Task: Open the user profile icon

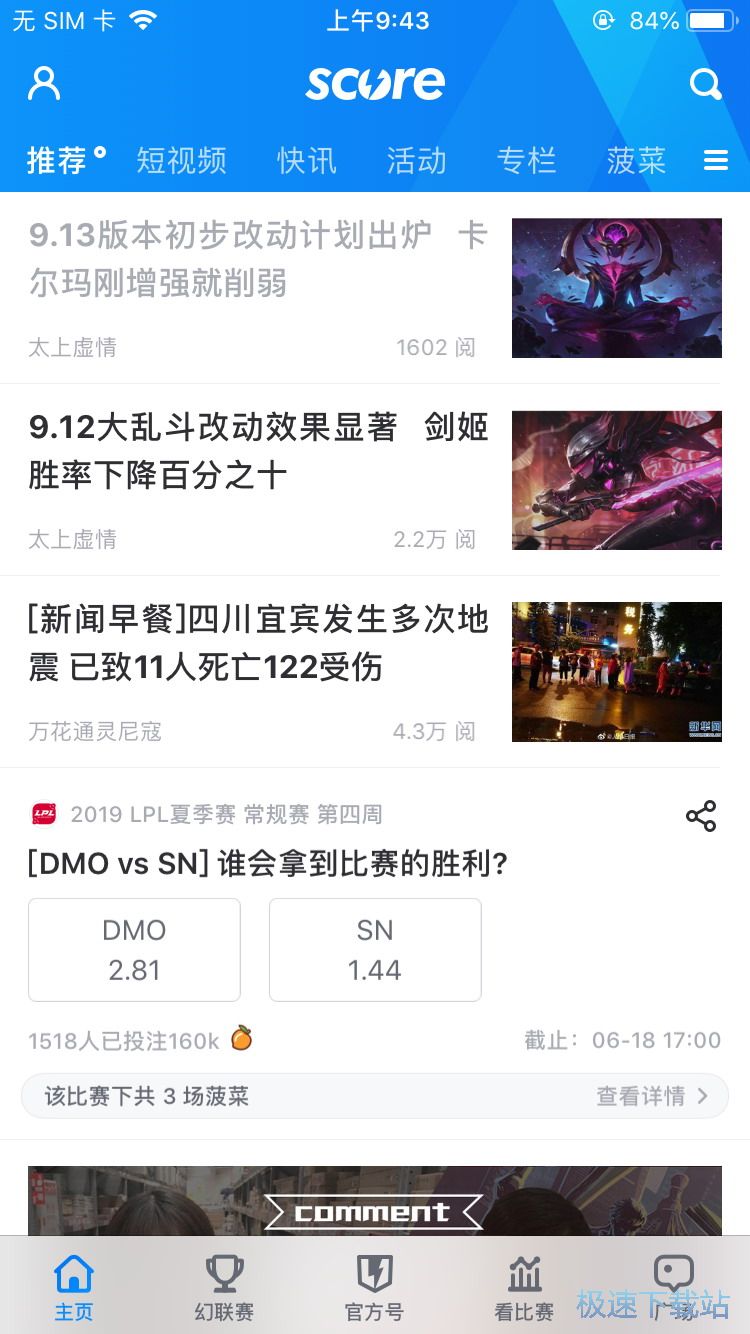Action: coord(44,84)
